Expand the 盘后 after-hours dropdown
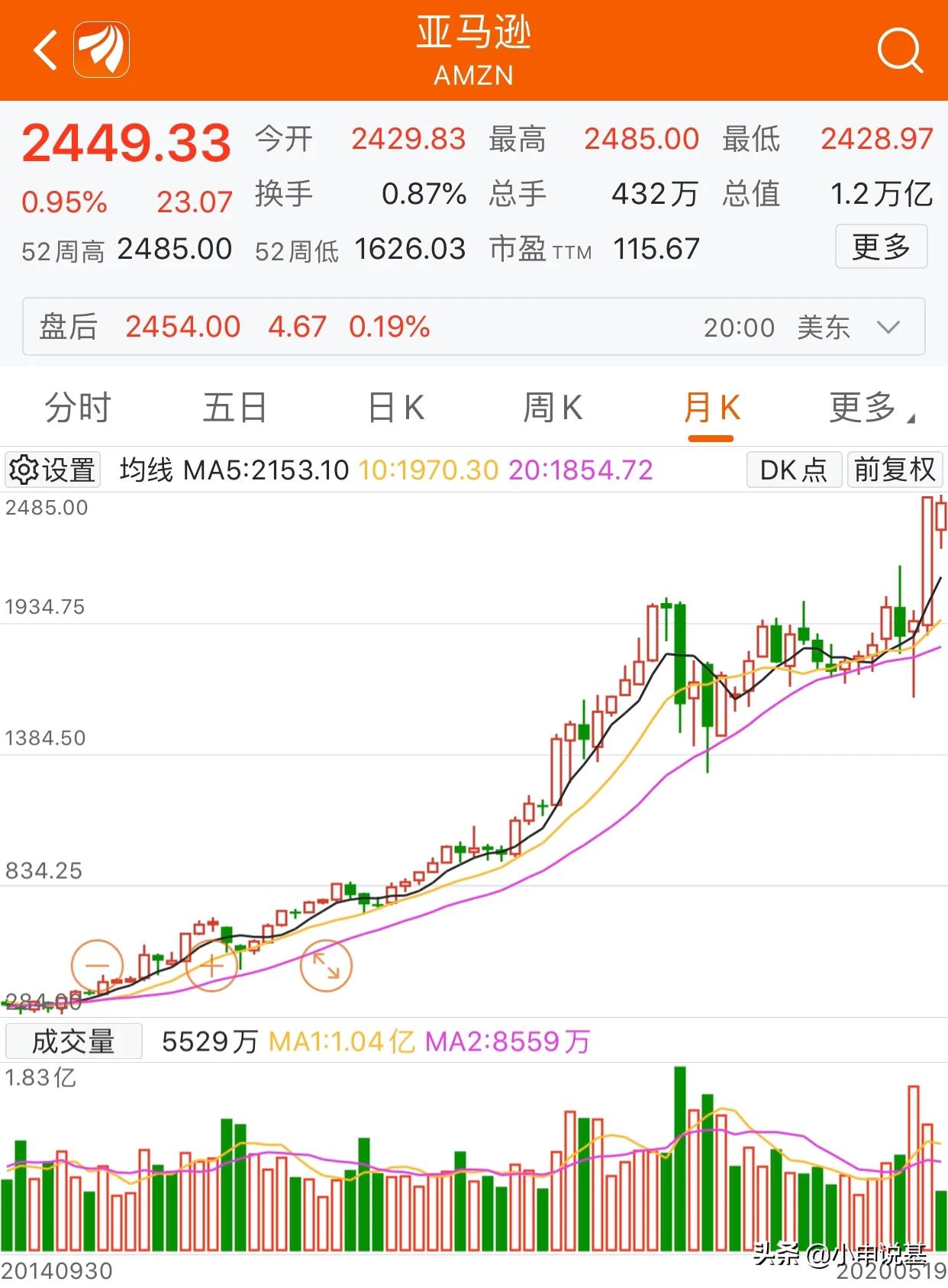 coord(888,328)
